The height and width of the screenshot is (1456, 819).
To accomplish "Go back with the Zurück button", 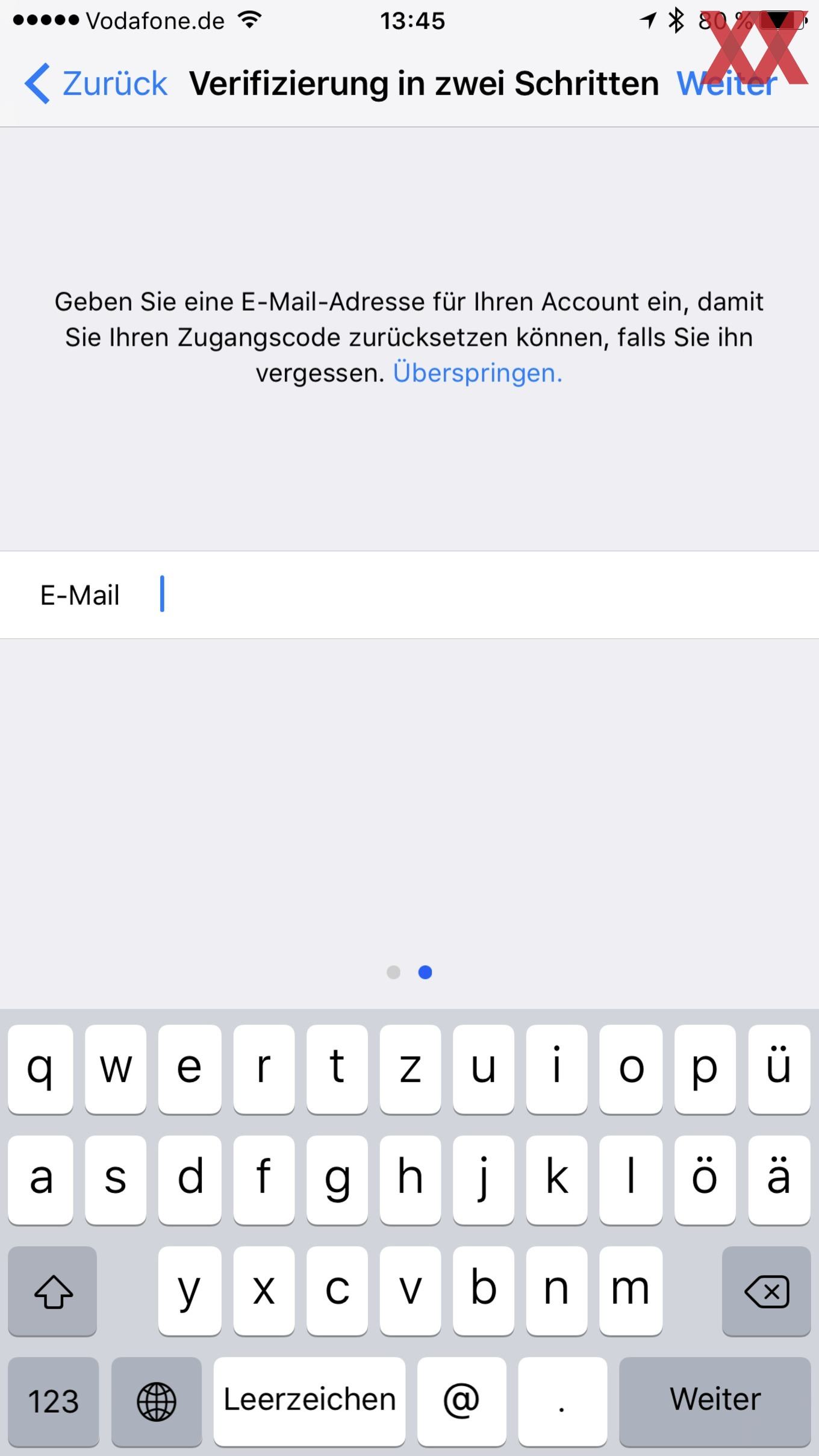I will (x=96, y=83).
